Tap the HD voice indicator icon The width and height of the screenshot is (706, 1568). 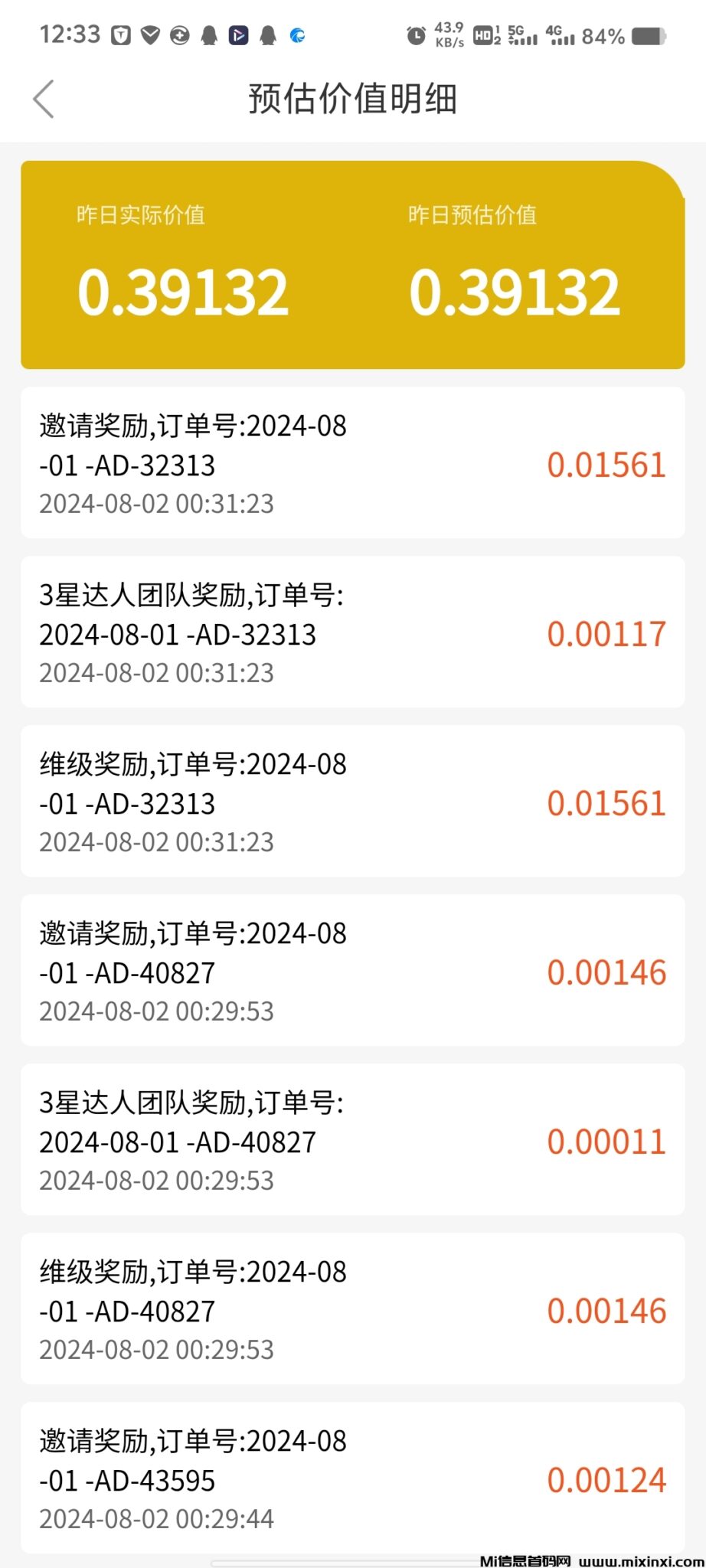[x=484, y=35]
